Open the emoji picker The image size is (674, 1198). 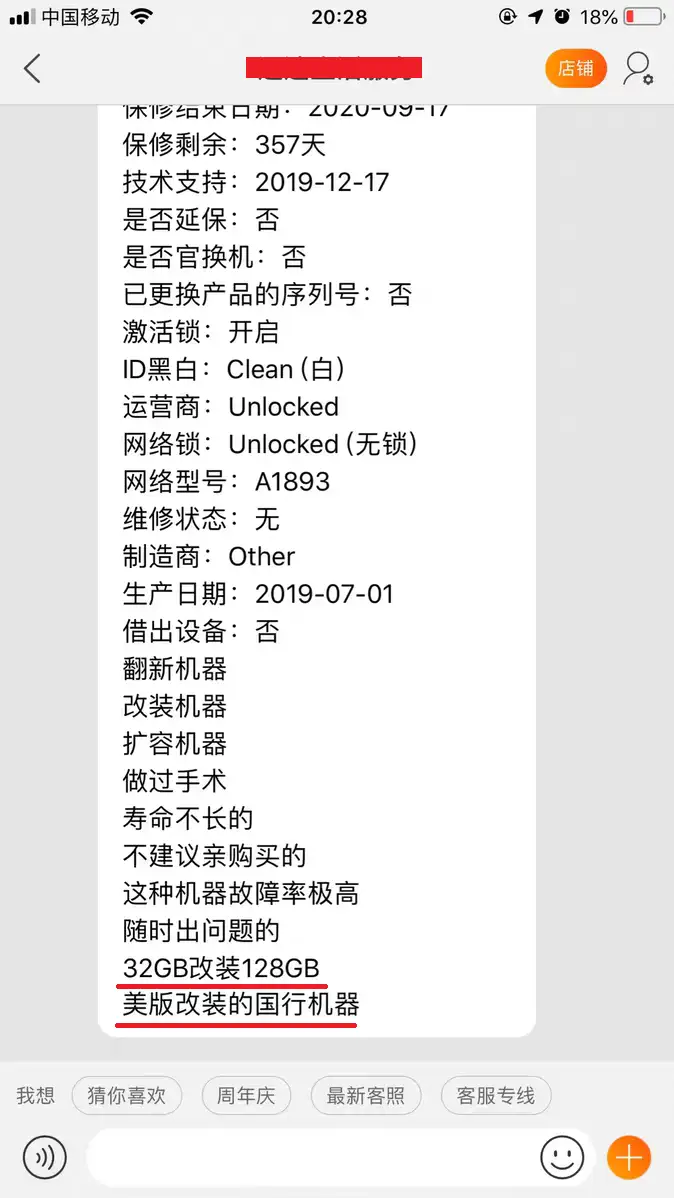pyautogui.click(x=562, y=1158)
